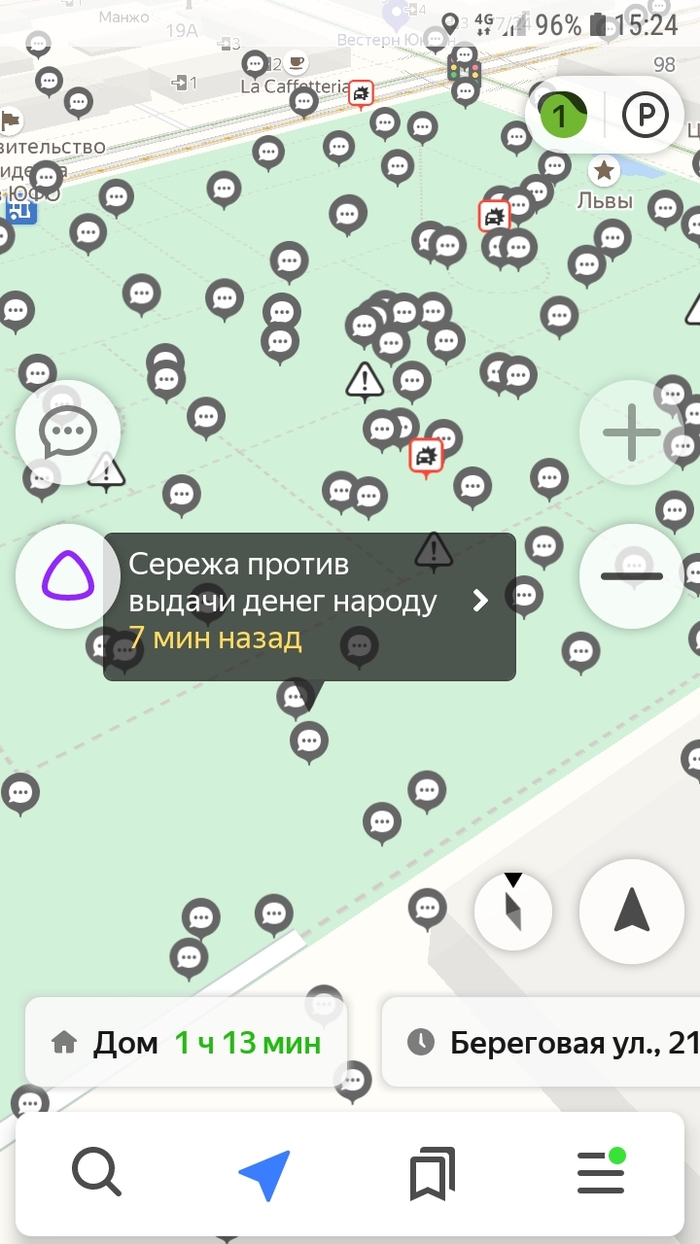Open the navigation arrow tab

point(265,1174)
